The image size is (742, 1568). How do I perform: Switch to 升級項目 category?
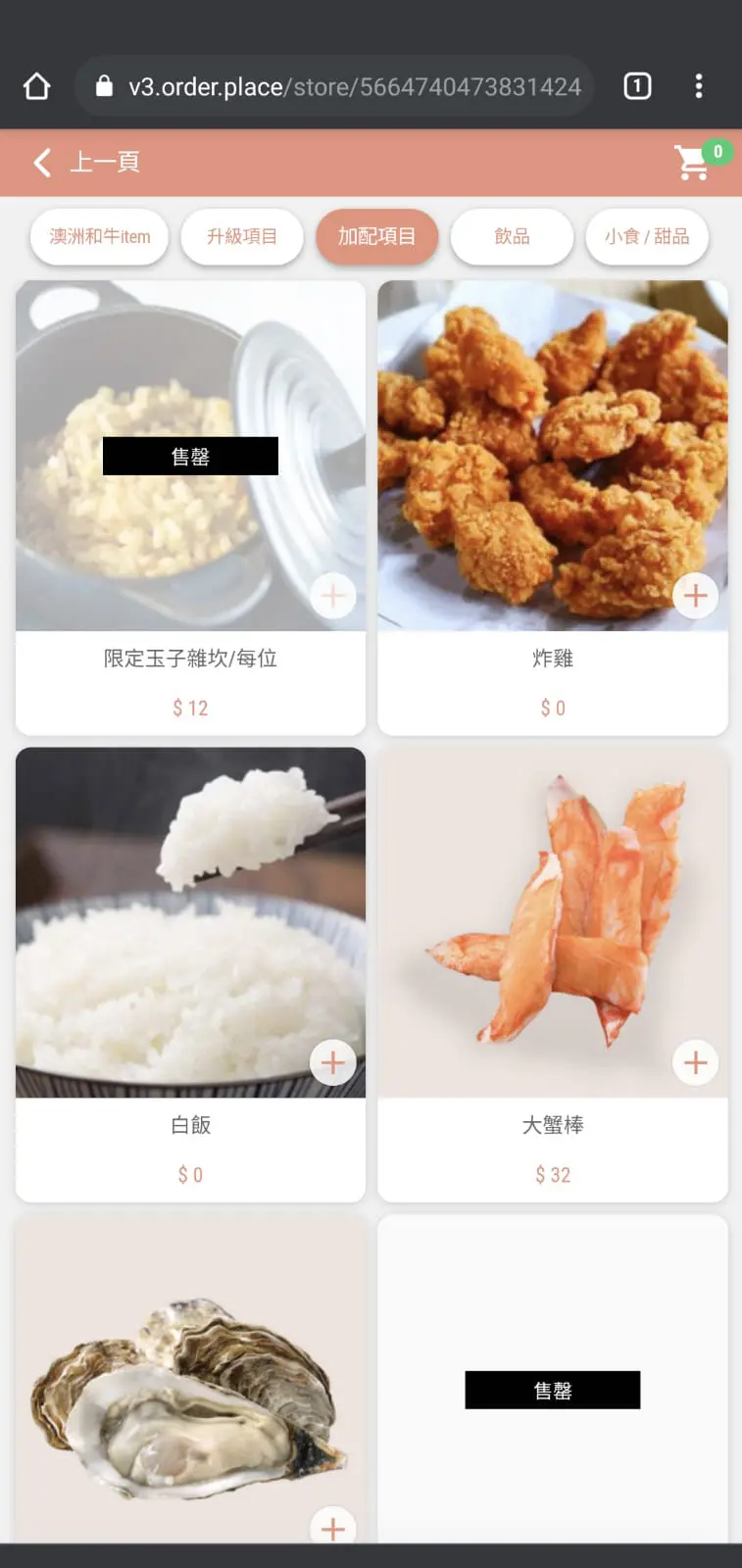point(241,236)
